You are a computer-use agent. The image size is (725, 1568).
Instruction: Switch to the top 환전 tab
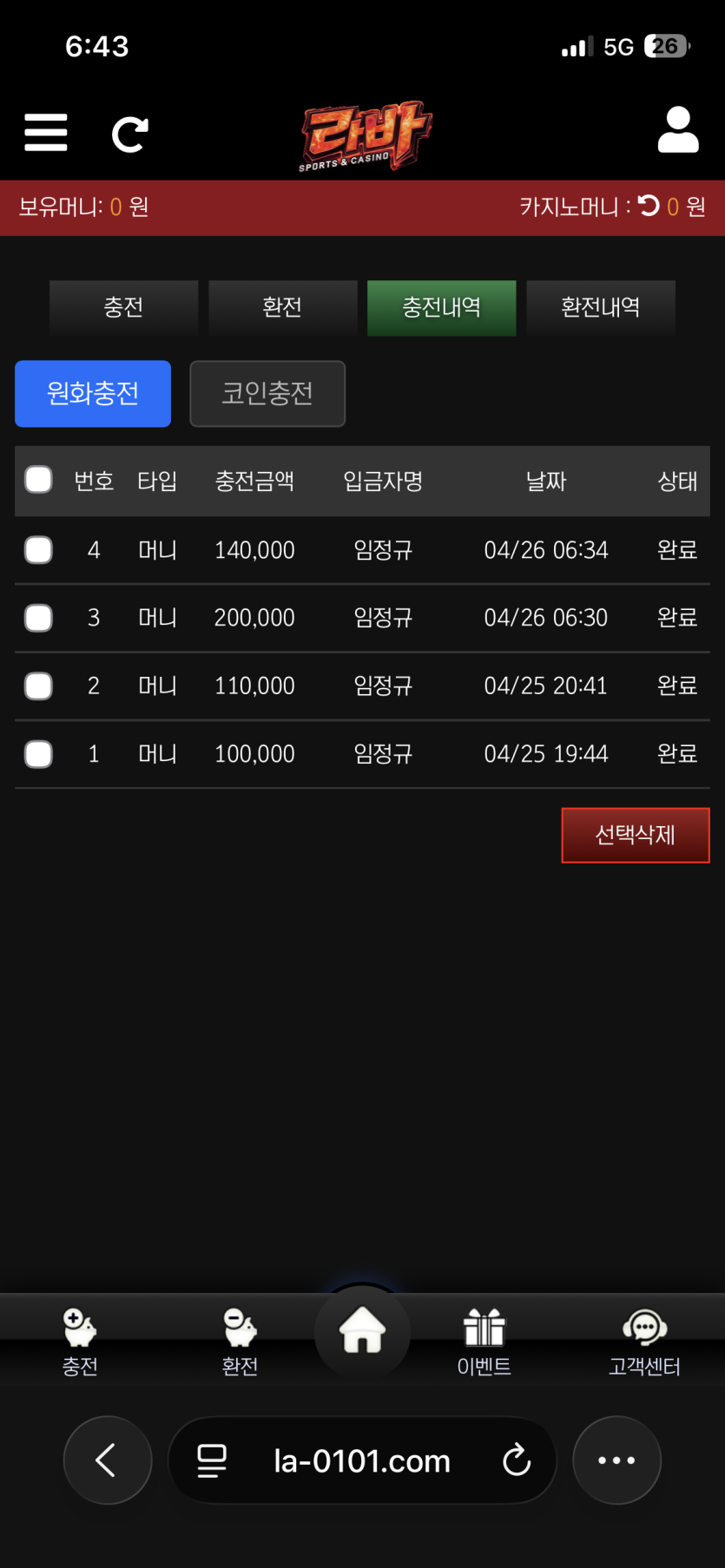click(282, 307)
